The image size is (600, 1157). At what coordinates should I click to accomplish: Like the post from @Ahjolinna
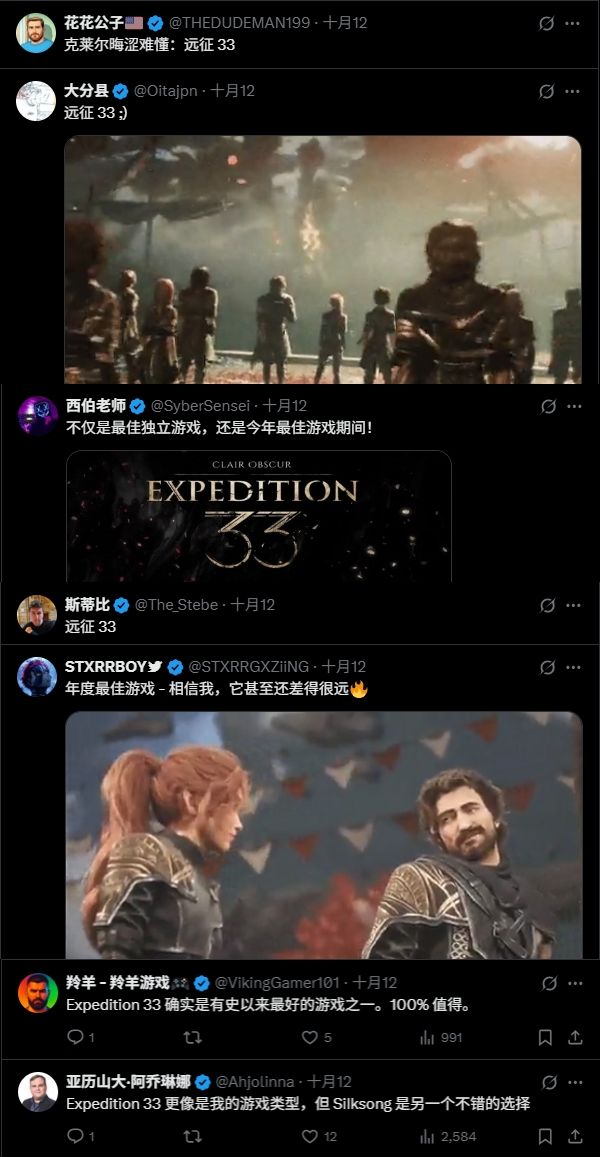[x=309, y=1136]
